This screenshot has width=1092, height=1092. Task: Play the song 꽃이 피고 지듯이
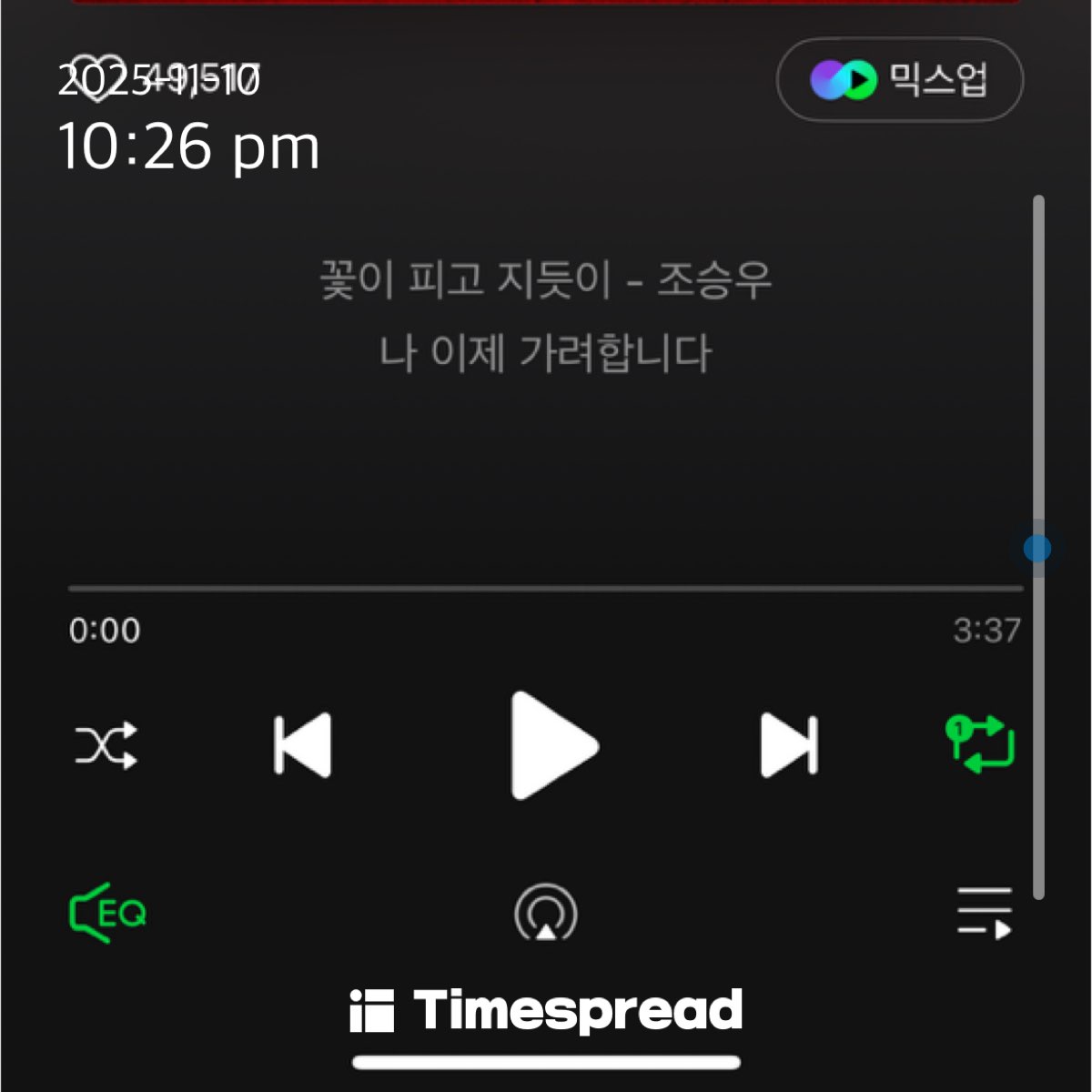pyautogui.click(x=551, y=746)
